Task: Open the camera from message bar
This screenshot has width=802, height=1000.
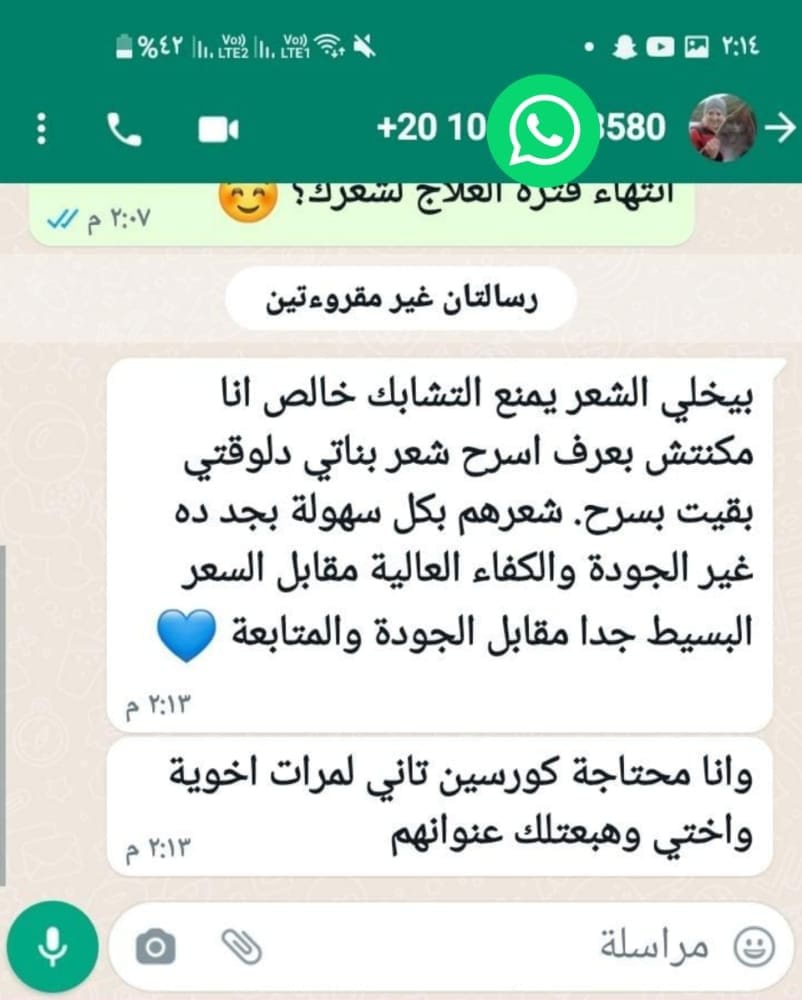Action: 155,945
